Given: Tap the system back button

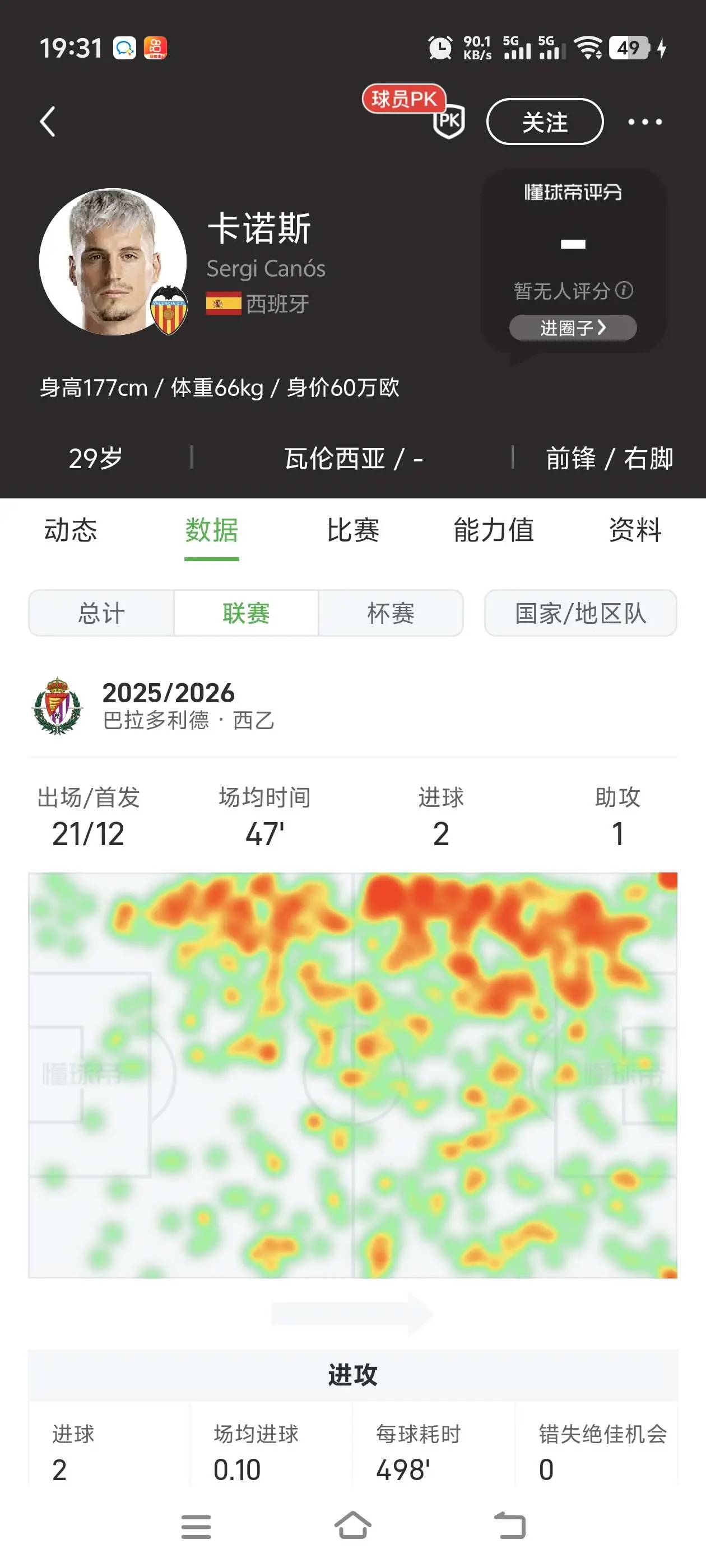Looking at the screenshot, I should [x=510, y=1525].
